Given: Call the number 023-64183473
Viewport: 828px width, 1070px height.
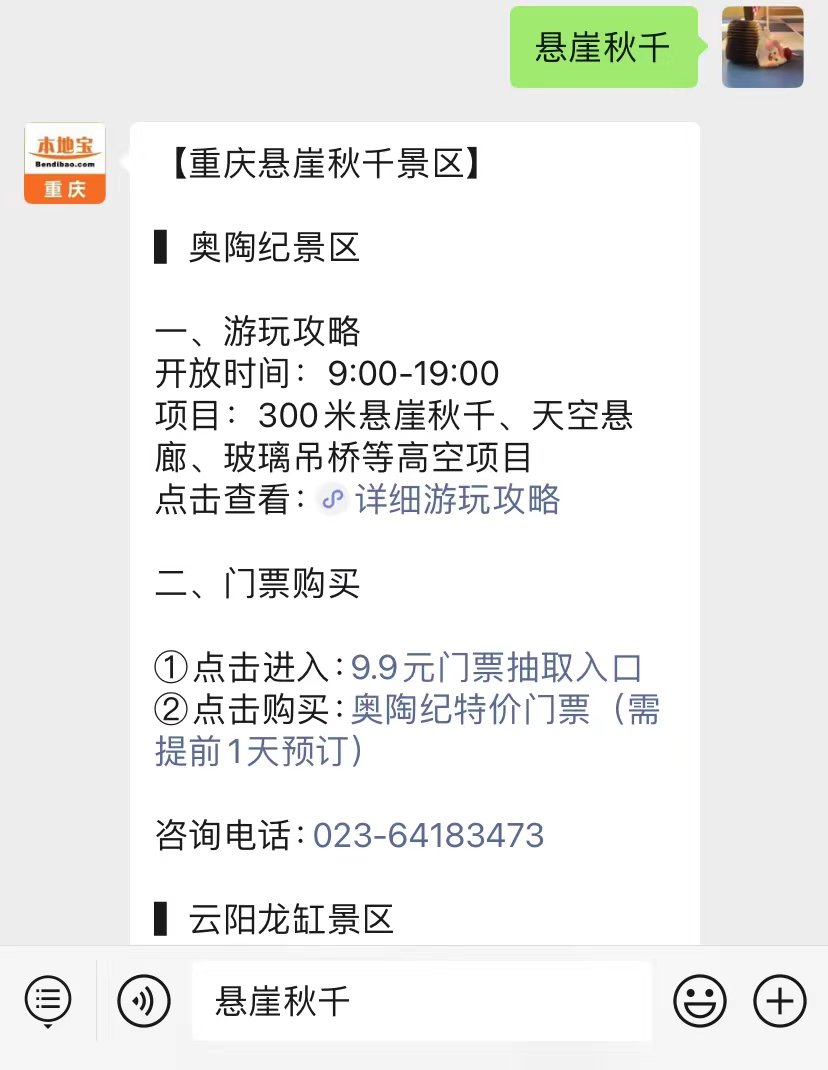Looking at the screenshot, I should click(428, 835).
